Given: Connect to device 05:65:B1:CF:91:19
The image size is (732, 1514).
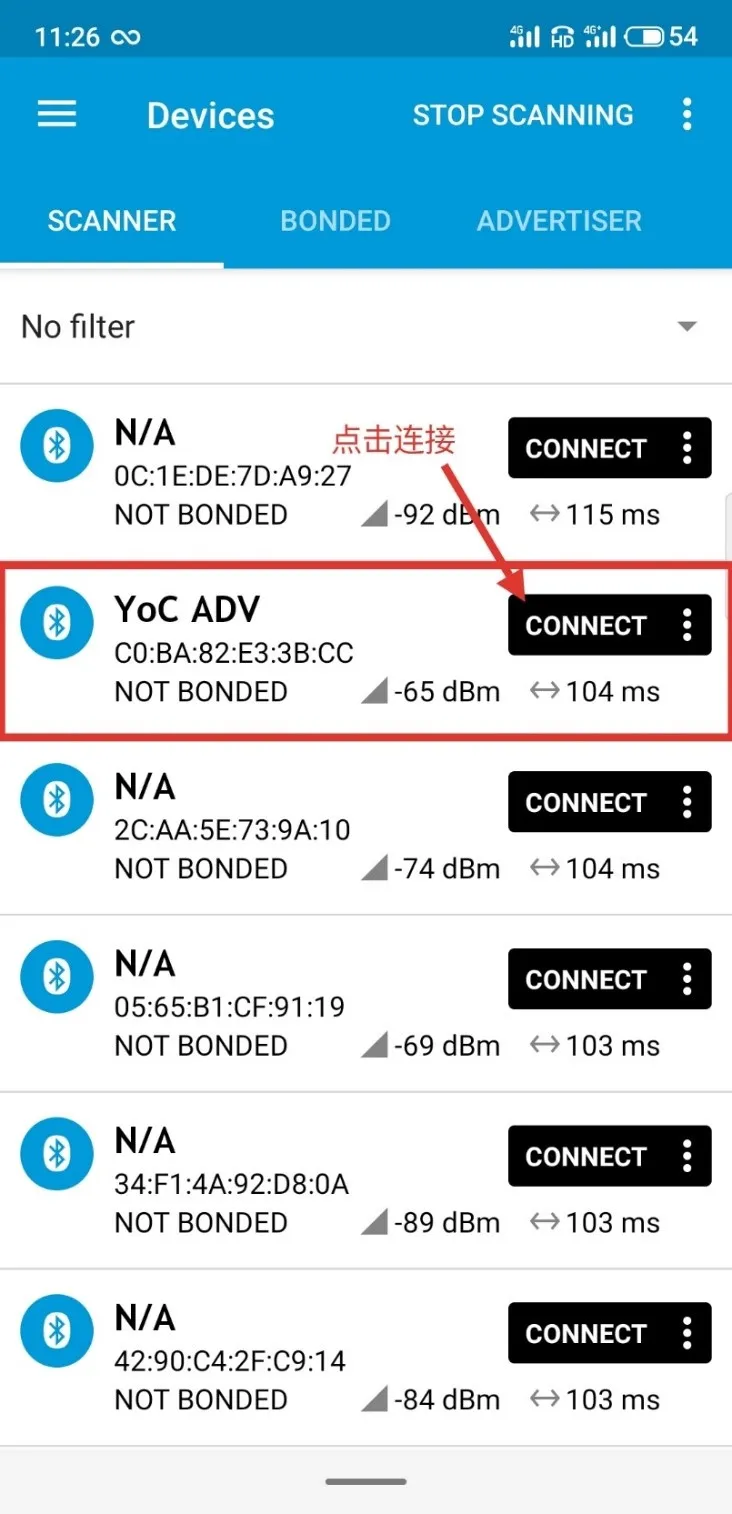Looking at the screenshot, I should coord(585,980).
